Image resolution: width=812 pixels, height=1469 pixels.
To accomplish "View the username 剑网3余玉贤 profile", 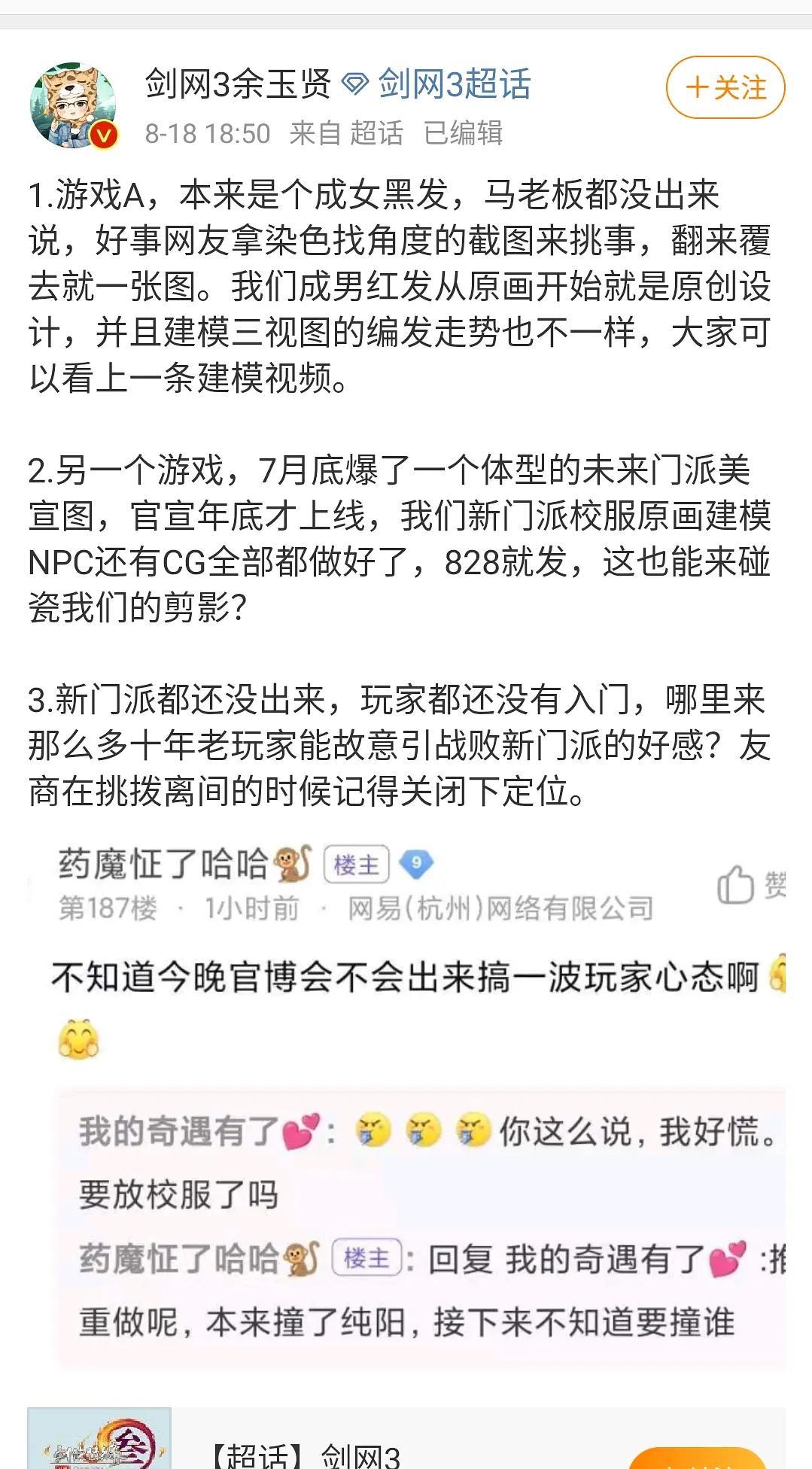I will point(238,84).
